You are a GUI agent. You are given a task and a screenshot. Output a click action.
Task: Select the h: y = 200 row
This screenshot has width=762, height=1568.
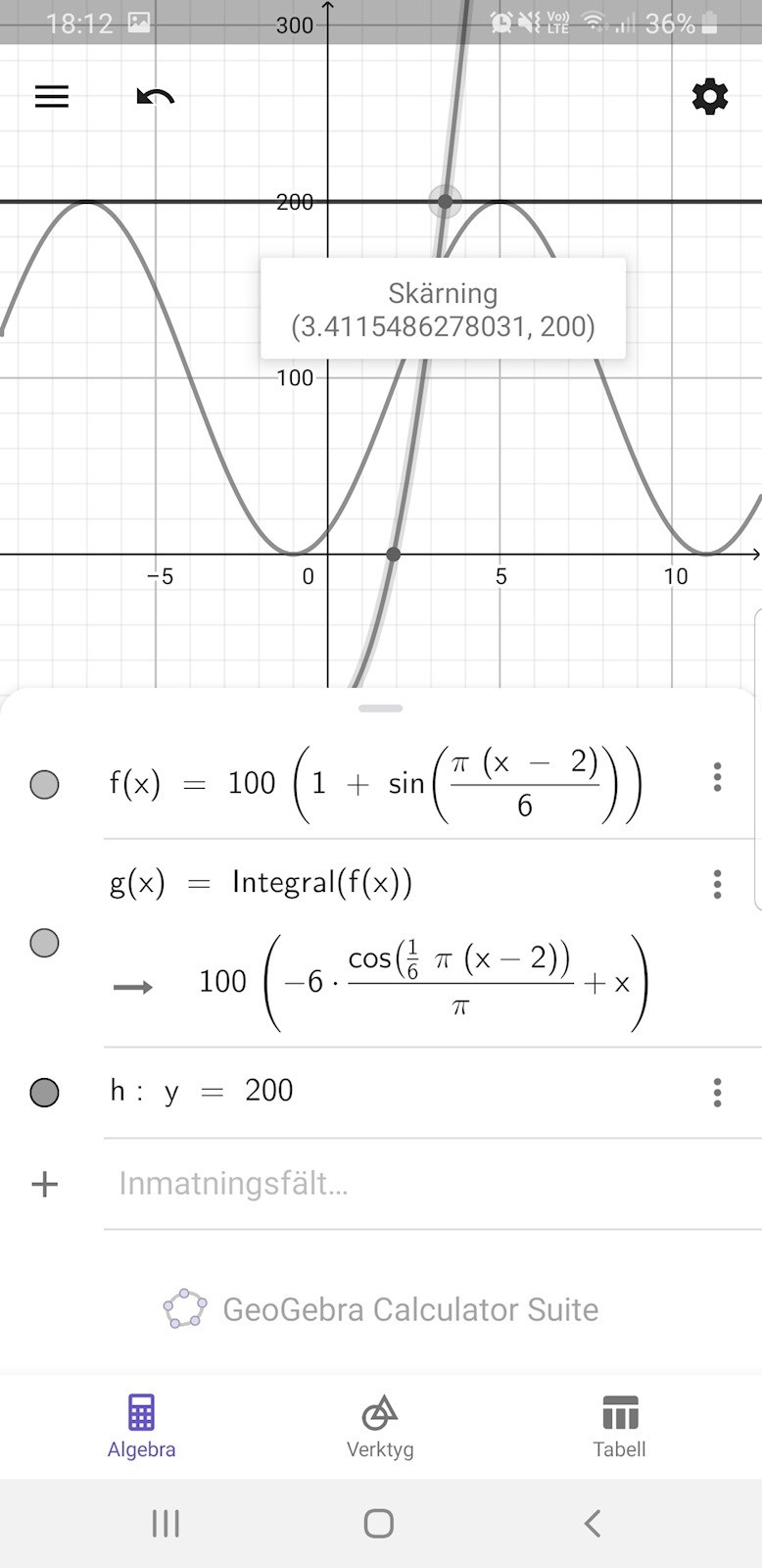392,1092
